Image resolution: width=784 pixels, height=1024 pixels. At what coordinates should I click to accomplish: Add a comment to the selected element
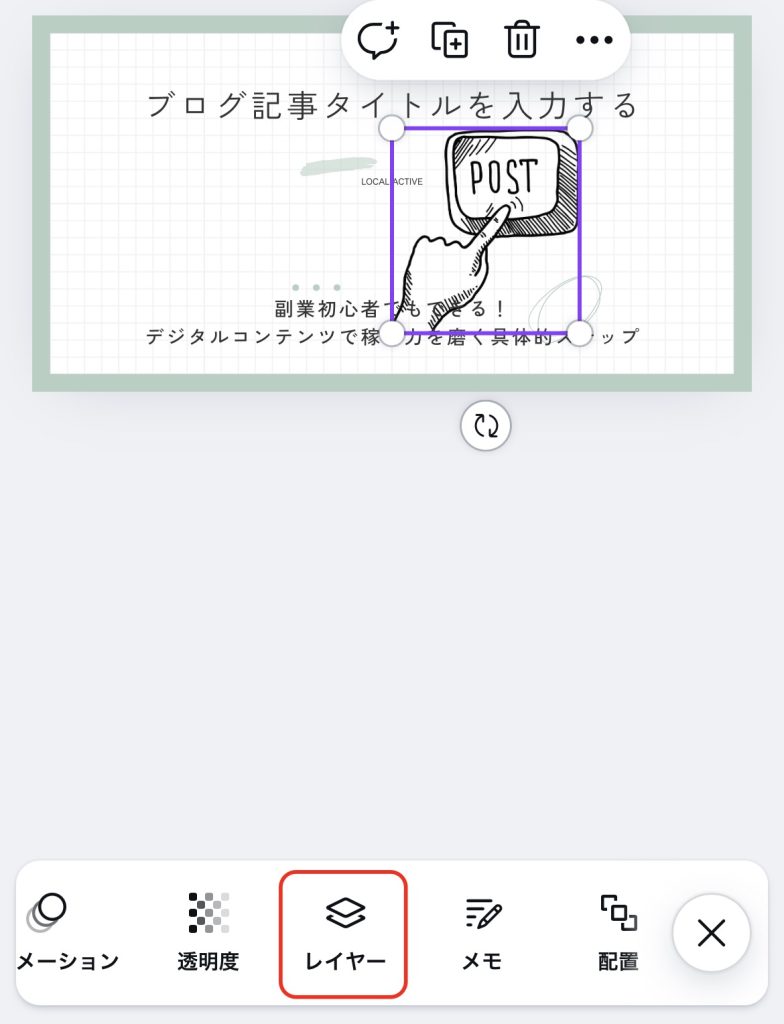tap(378, 40)
